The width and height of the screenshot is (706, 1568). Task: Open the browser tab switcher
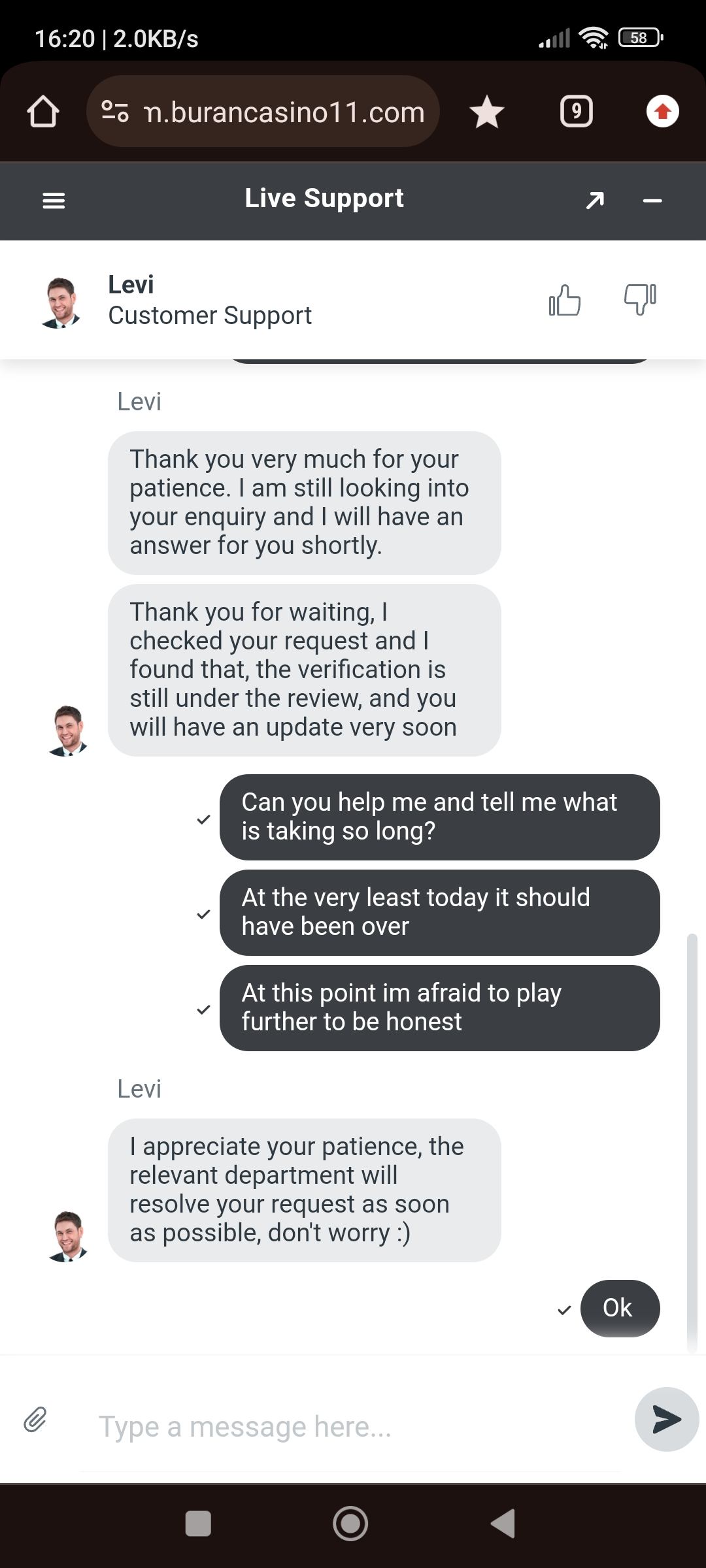576,112
